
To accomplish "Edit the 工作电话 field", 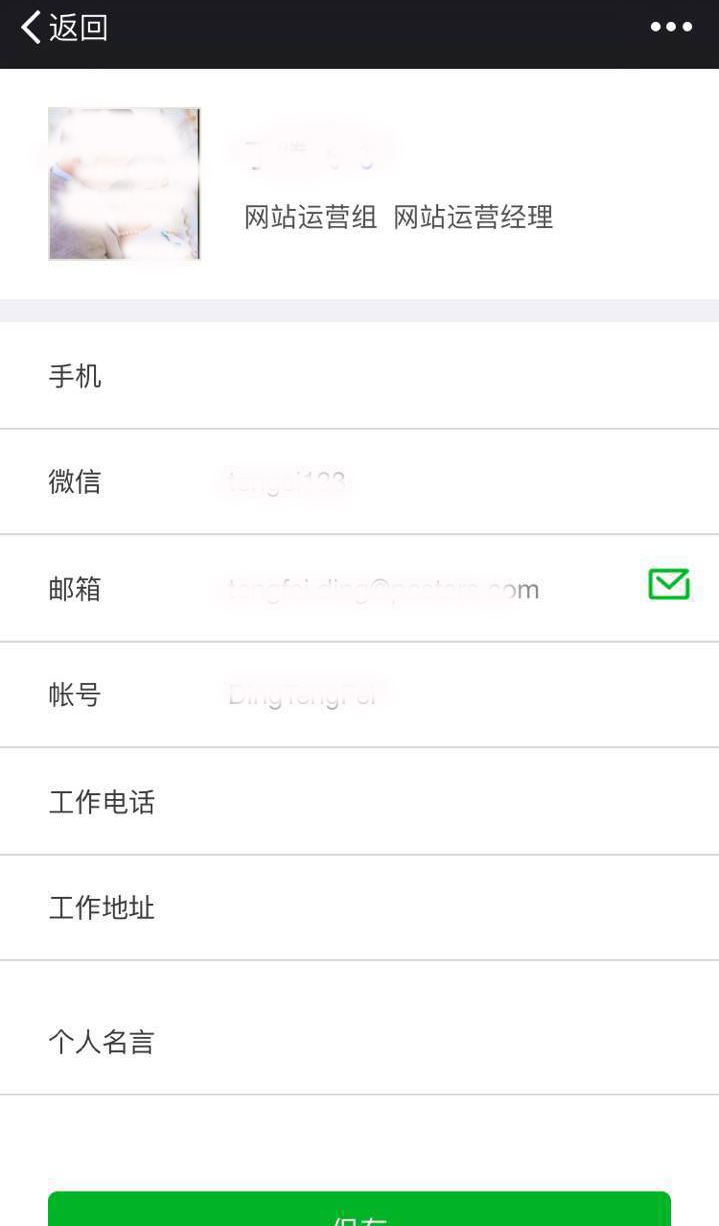I will (359, 801).
